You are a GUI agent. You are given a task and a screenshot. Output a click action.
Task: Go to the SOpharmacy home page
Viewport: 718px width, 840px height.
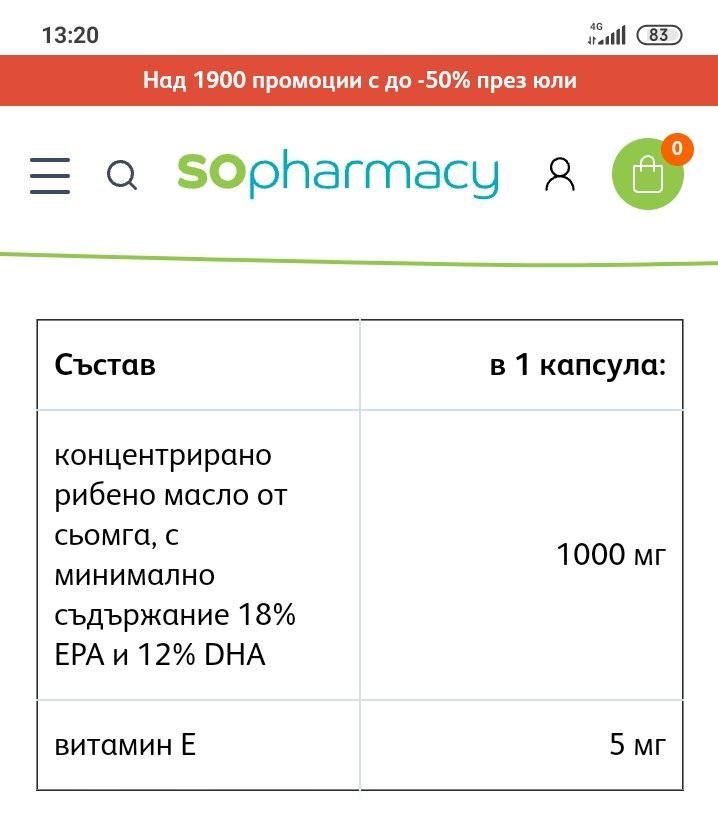coord(338,175)
